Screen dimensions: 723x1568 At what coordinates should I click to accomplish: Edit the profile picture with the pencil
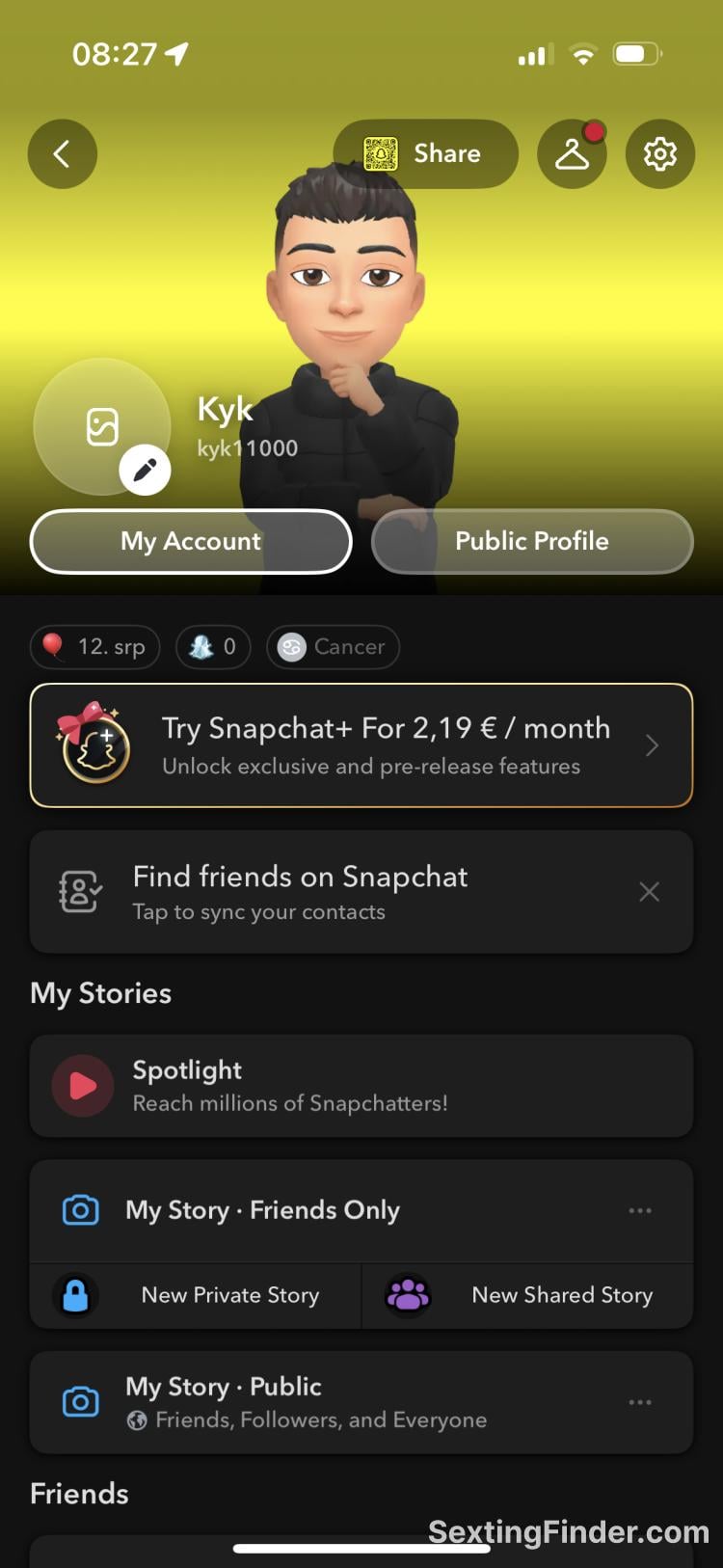point(145,471)
